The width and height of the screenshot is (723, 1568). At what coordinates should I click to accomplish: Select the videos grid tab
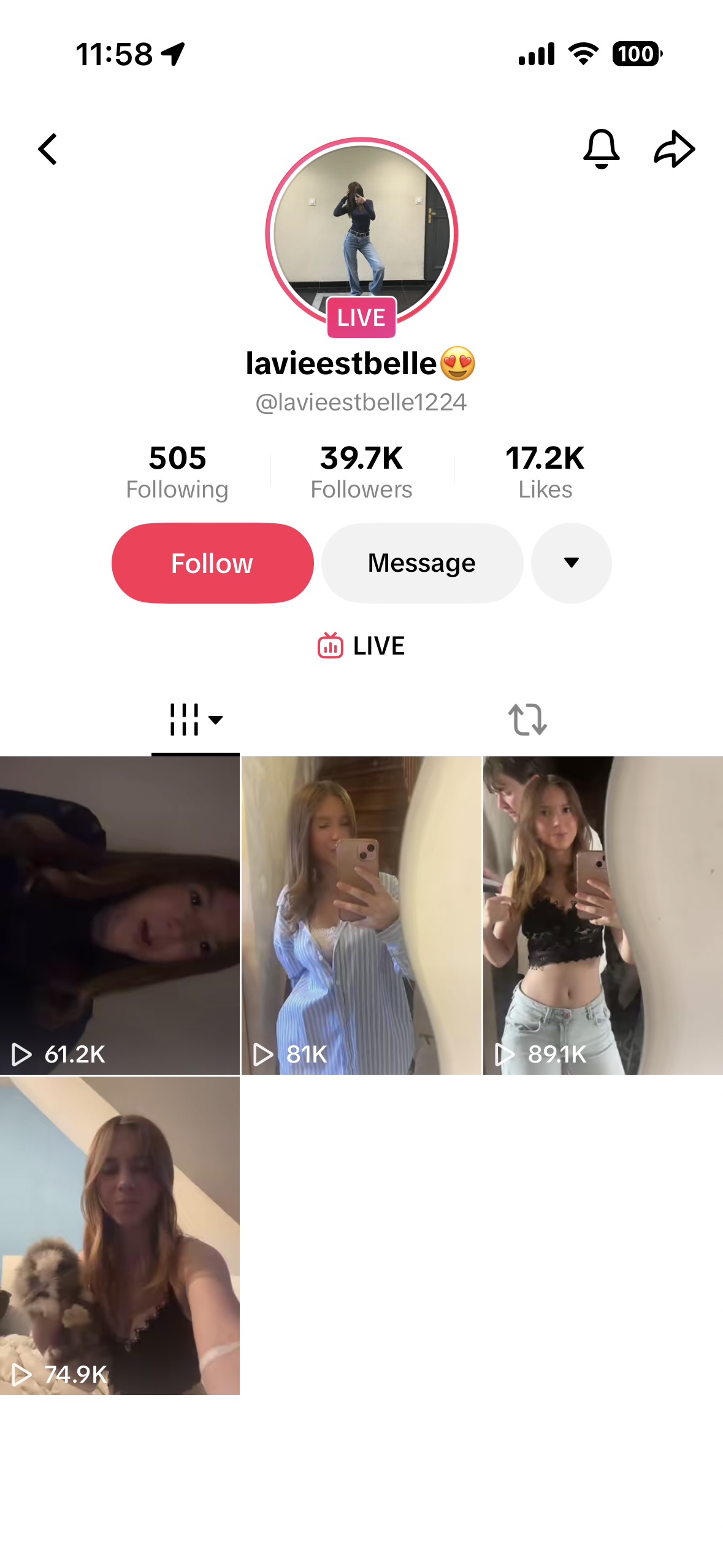196,720
